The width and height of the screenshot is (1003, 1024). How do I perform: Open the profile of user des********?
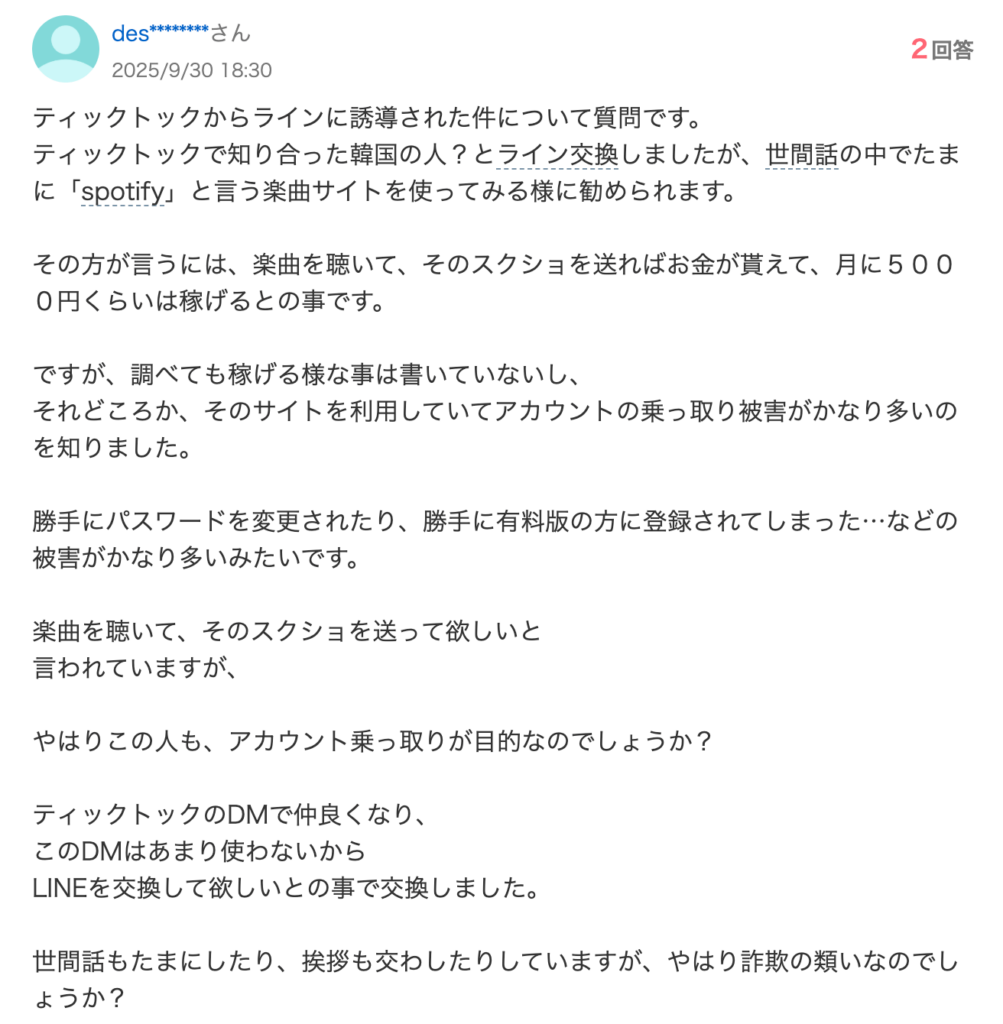coord(160,33)
